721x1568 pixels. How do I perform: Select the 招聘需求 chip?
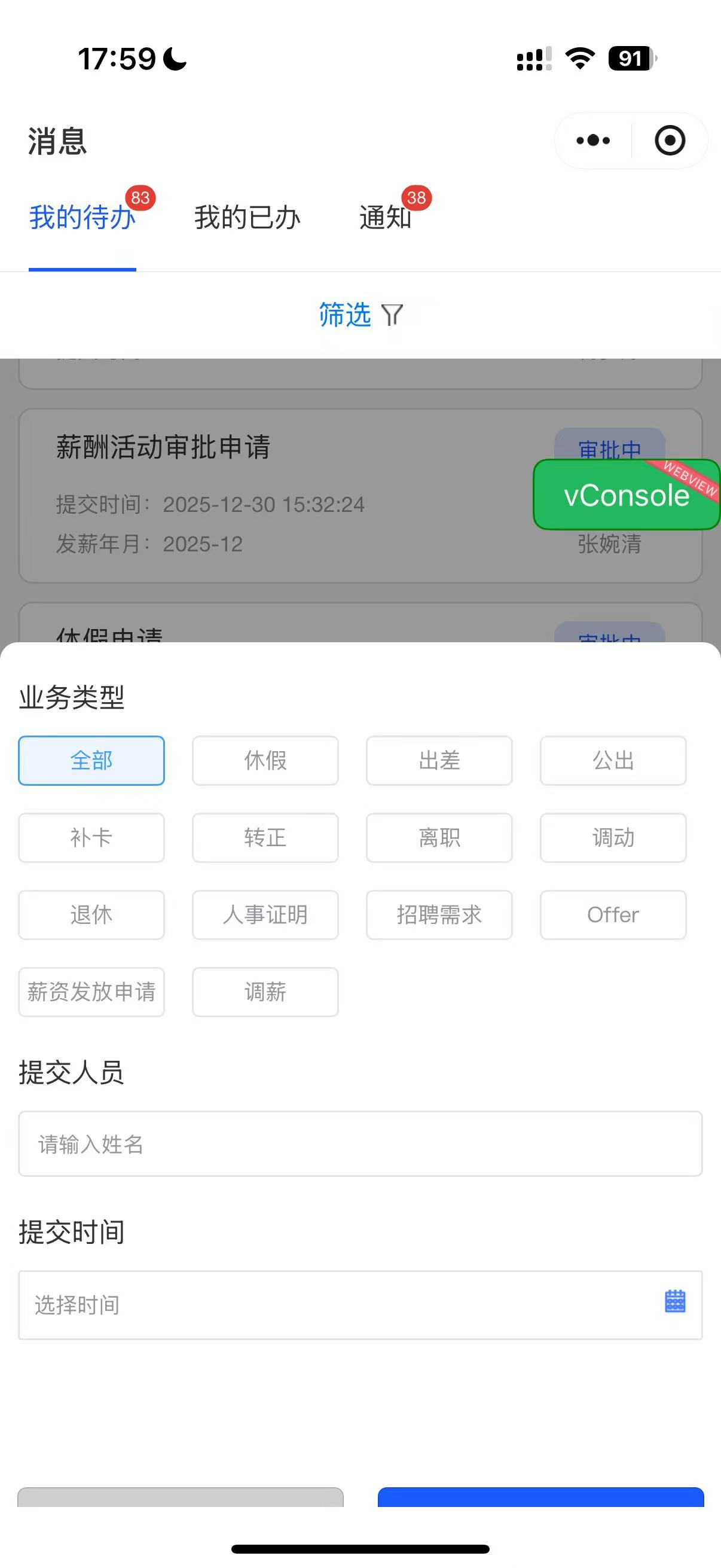(x=439, y=915)
